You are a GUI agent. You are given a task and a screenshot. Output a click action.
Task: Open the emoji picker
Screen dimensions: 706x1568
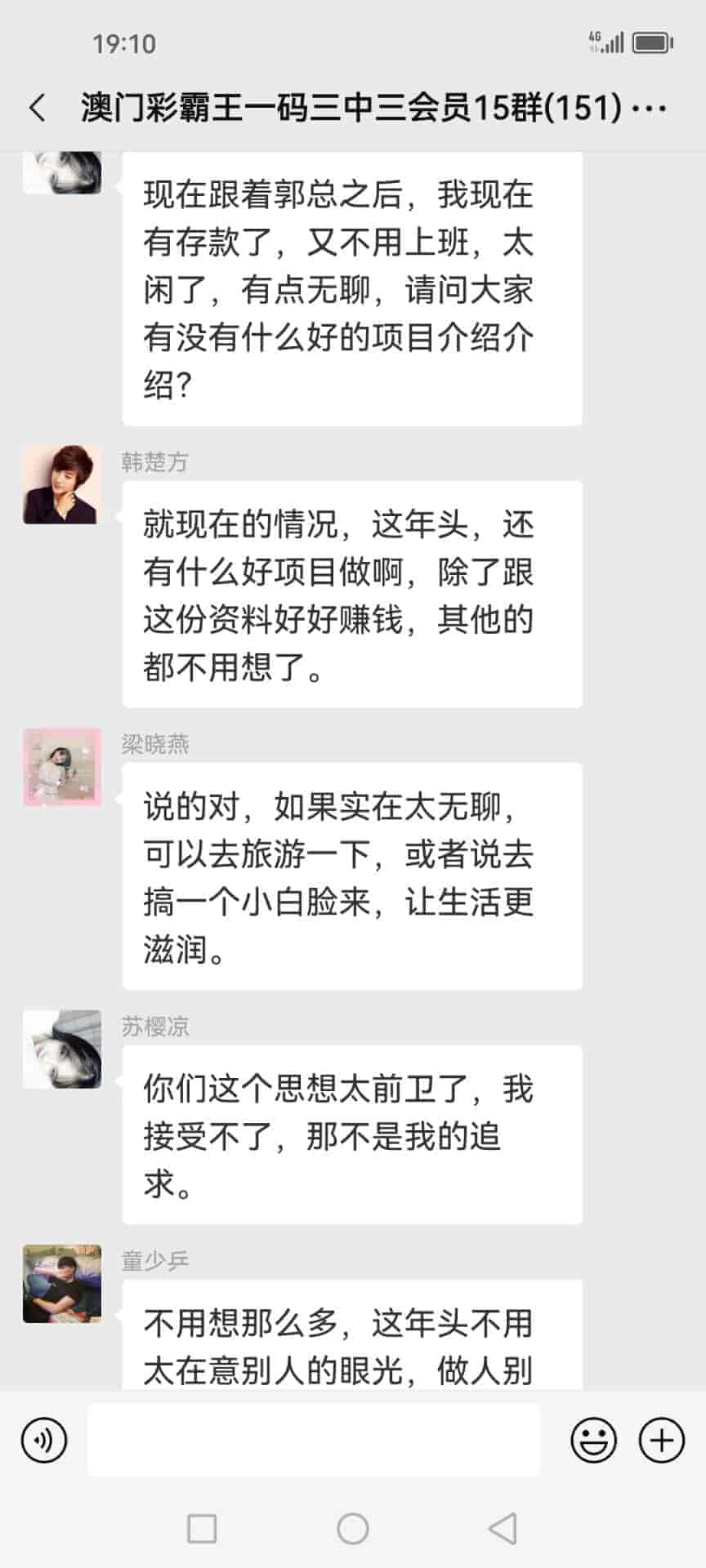pyautogui.click(x=593, y=1440)
